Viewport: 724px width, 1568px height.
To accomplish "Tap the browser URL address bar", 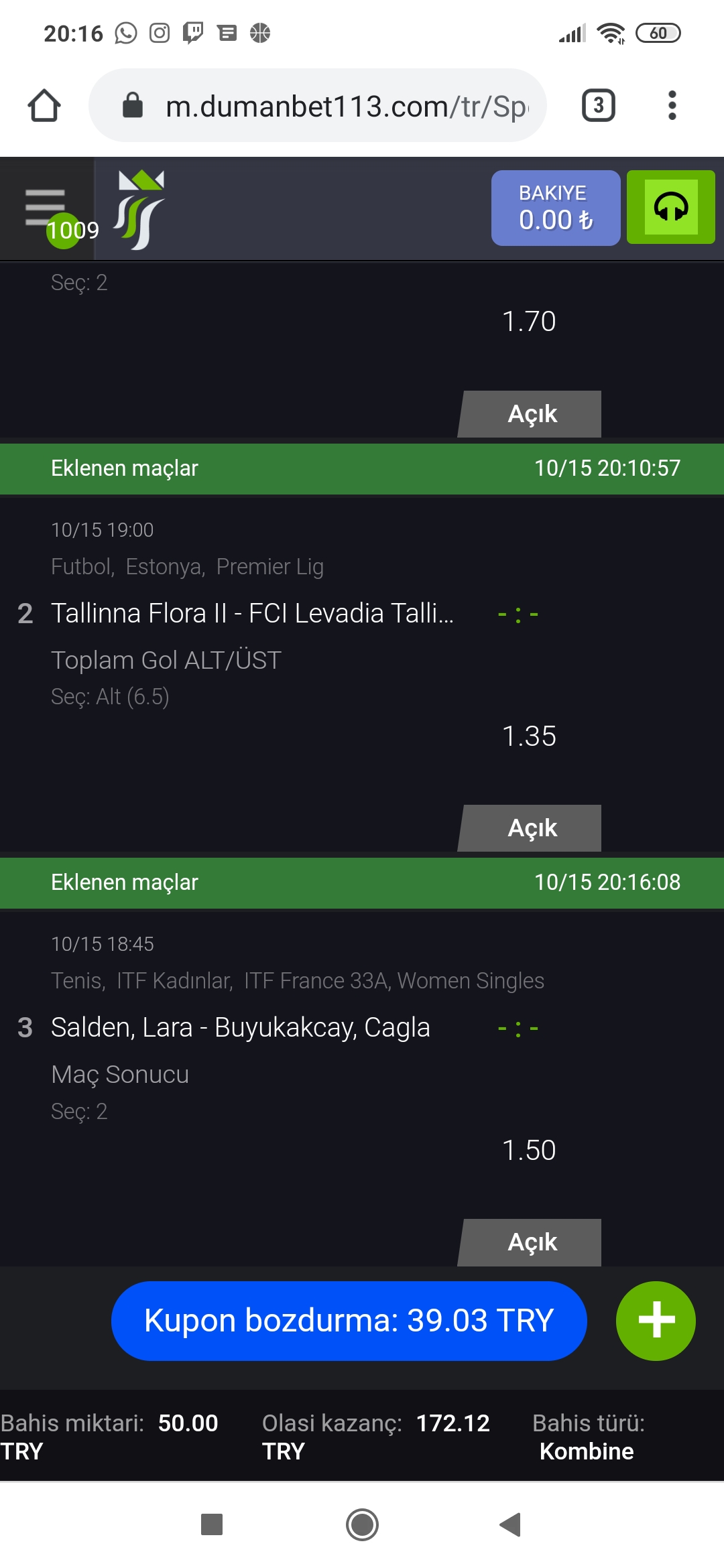I will pyautogui.click(x=318, y=105).
